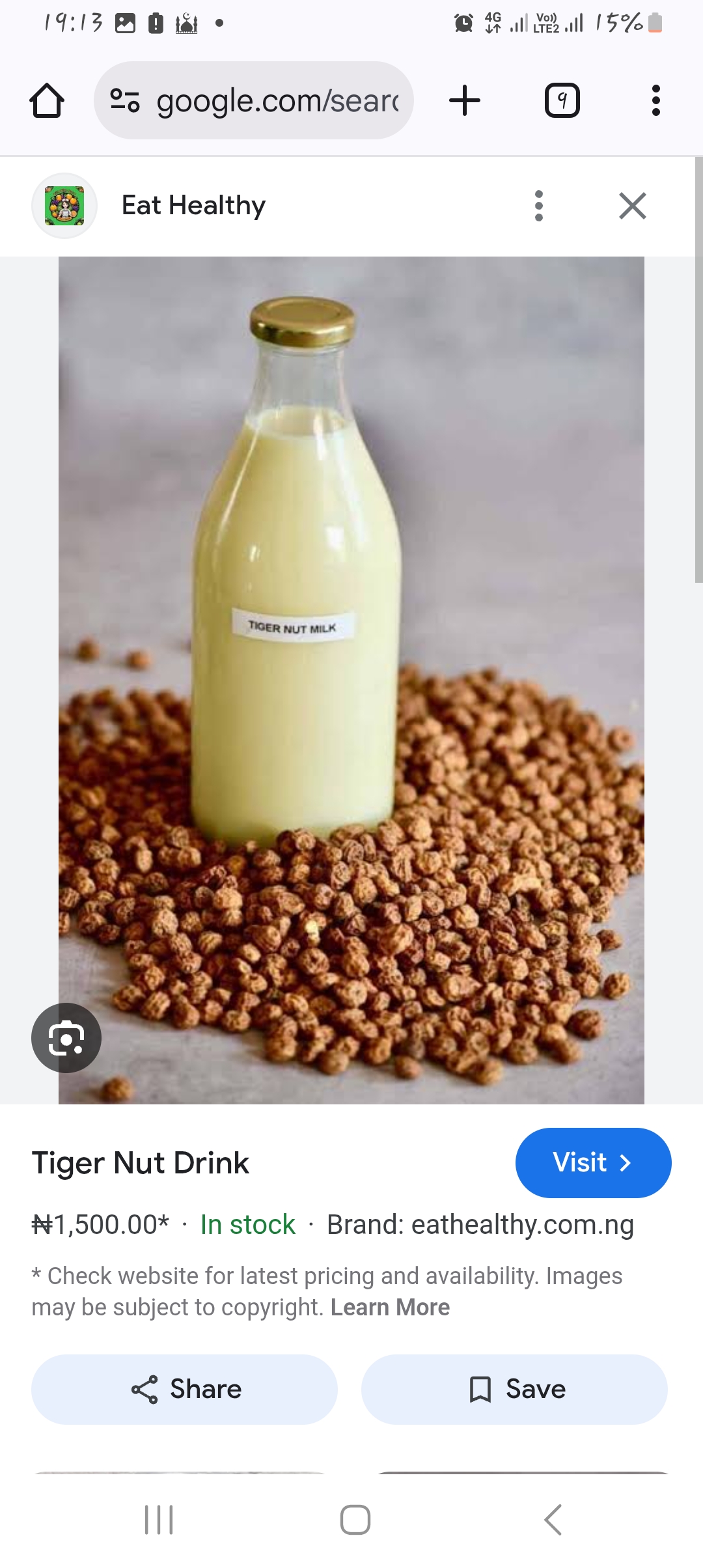Go to the browser home page
Screen dimensions: 703x1568
[x=47, y=101]
